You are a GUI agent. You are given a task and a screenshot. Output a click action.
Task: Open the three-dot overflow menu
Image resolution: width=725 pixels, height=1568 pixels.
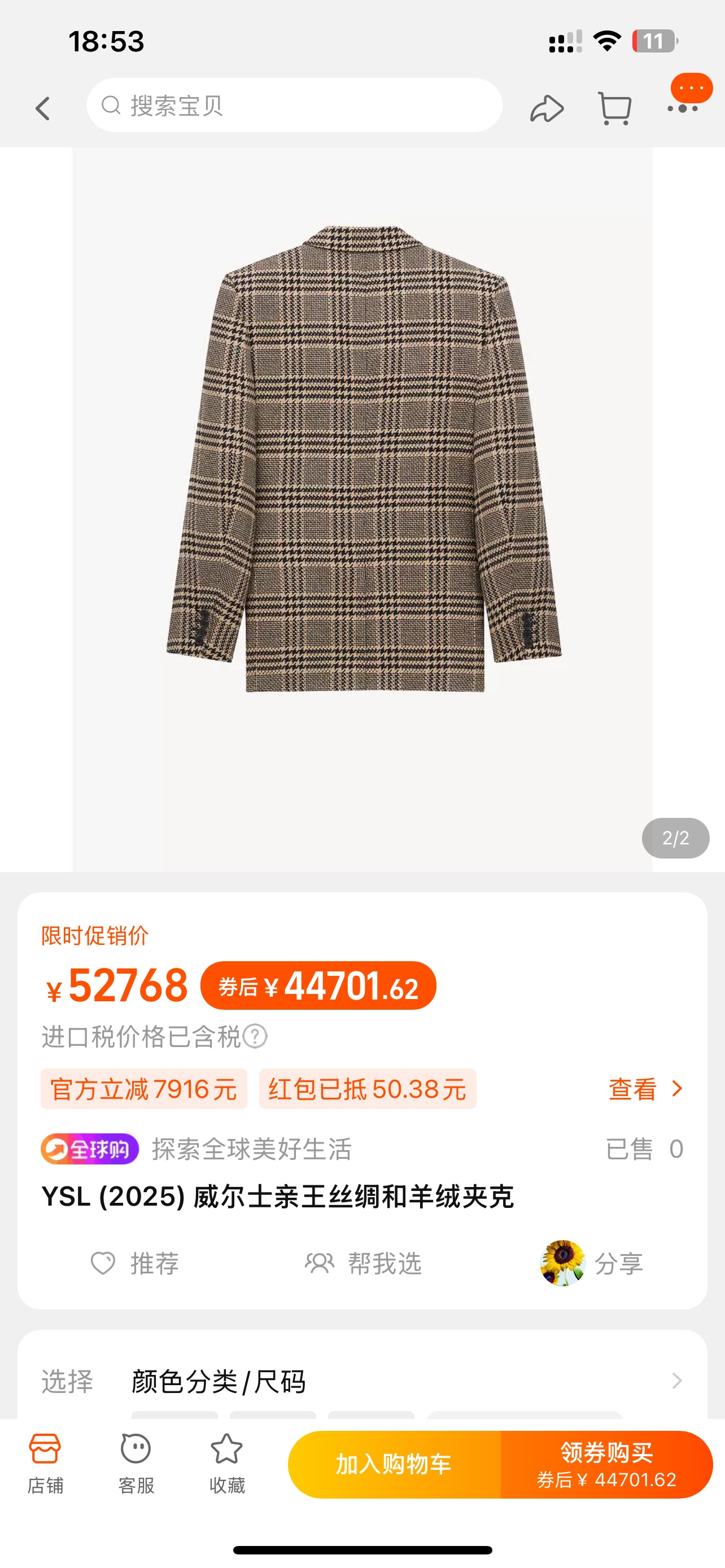click(683, 109)
